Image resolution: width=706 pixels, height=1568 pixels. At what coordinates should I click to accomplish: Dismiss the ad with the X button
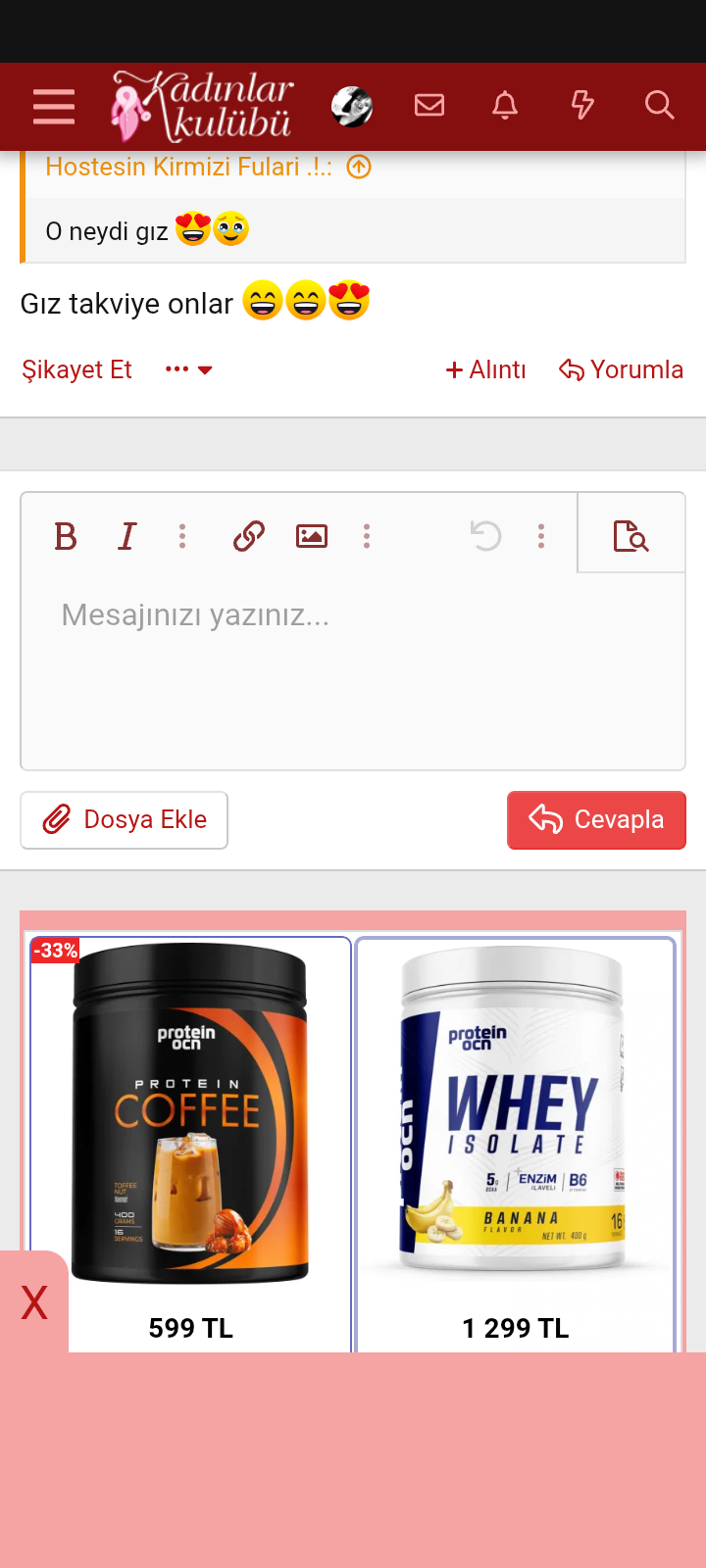[34, 1303]
